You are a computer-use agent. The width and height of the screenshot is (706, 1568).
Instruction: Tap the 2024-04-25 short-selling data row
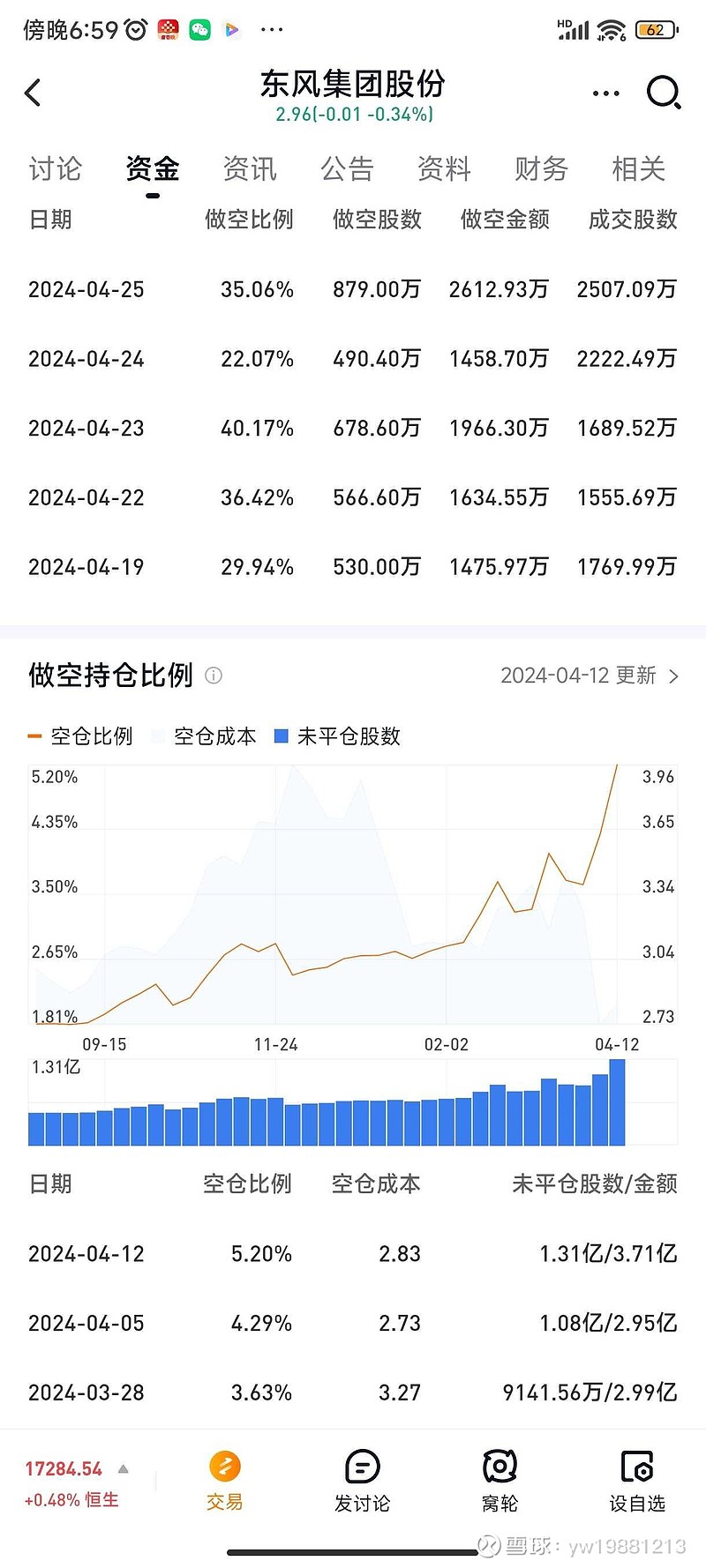[353, 289]
